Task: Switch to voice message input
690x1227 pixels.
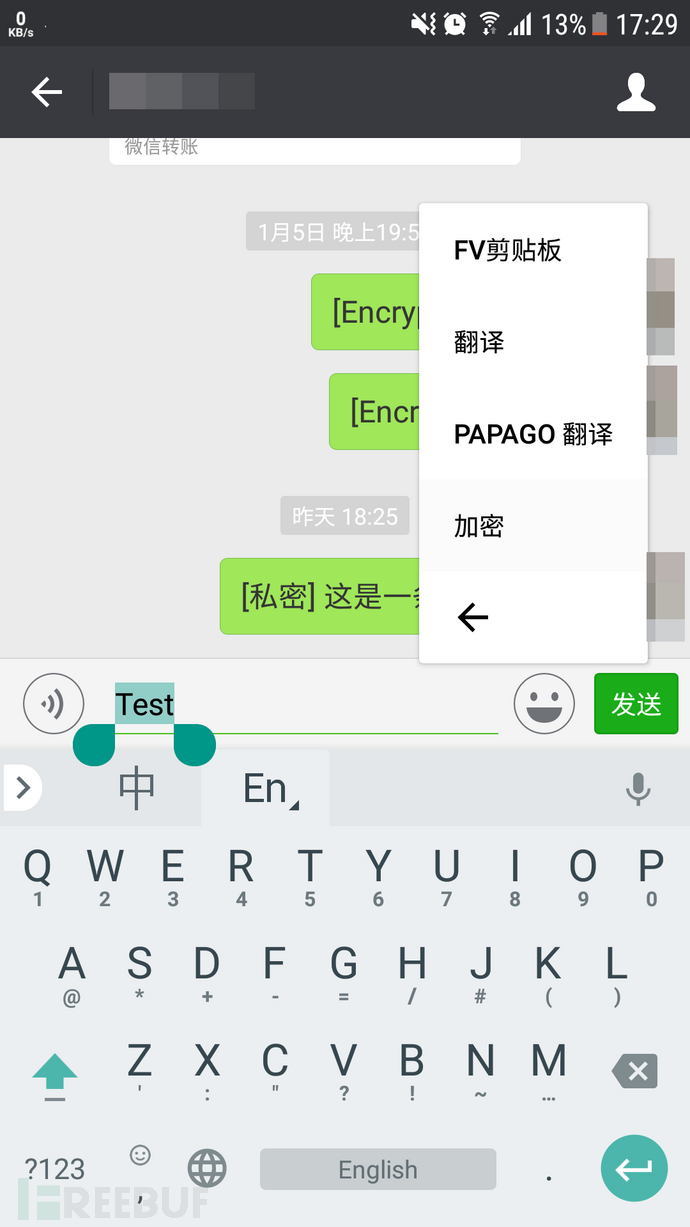Action: [x=53, y=704]
